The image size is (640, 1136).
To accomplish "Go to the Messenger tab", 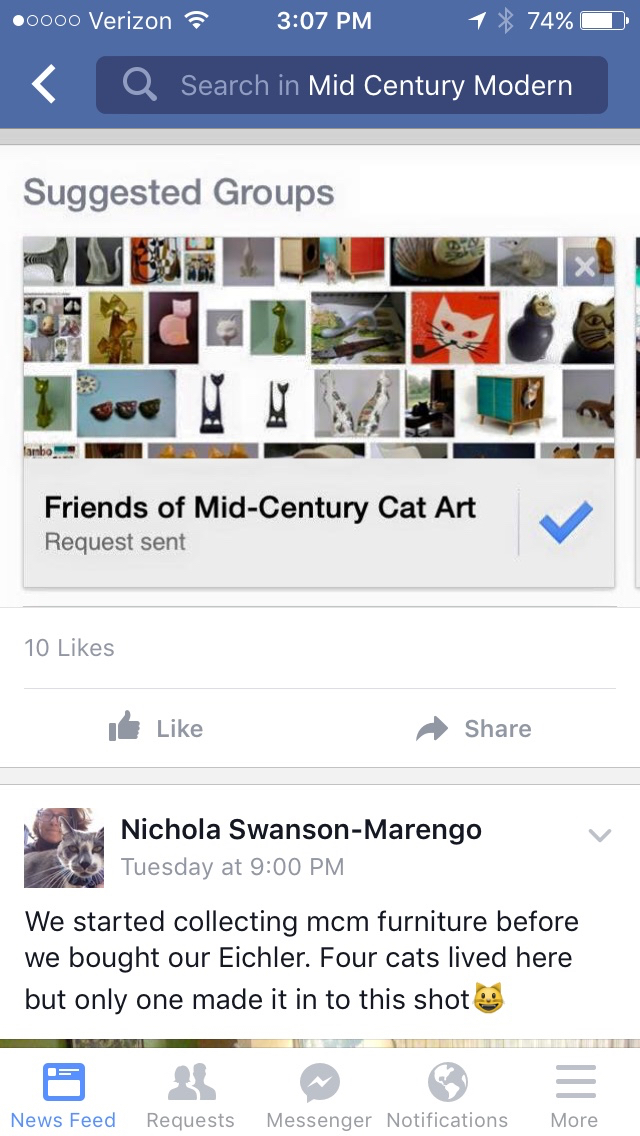I will coord(319,1094).
